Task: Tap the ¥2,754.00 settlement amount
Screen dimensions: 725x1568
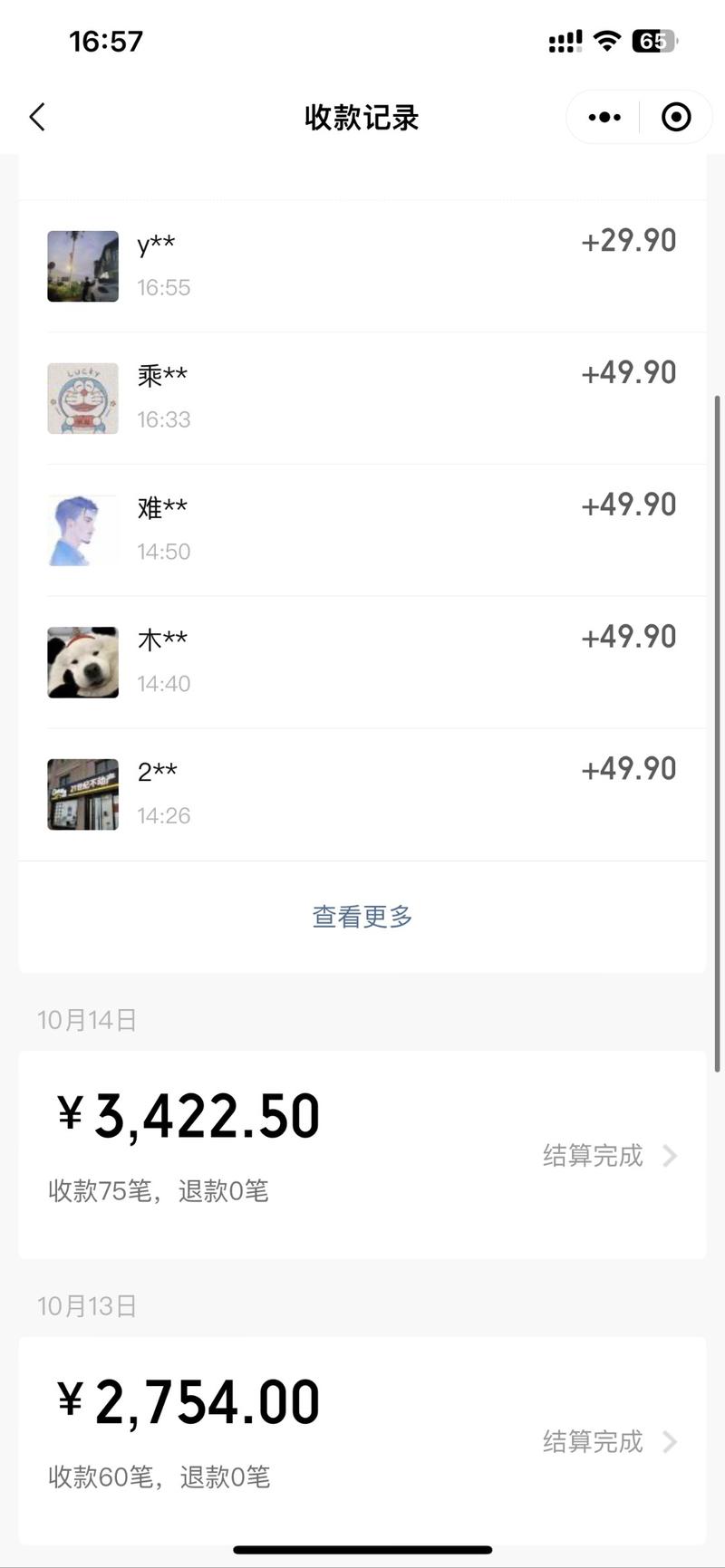Action: click(186, 1400)
